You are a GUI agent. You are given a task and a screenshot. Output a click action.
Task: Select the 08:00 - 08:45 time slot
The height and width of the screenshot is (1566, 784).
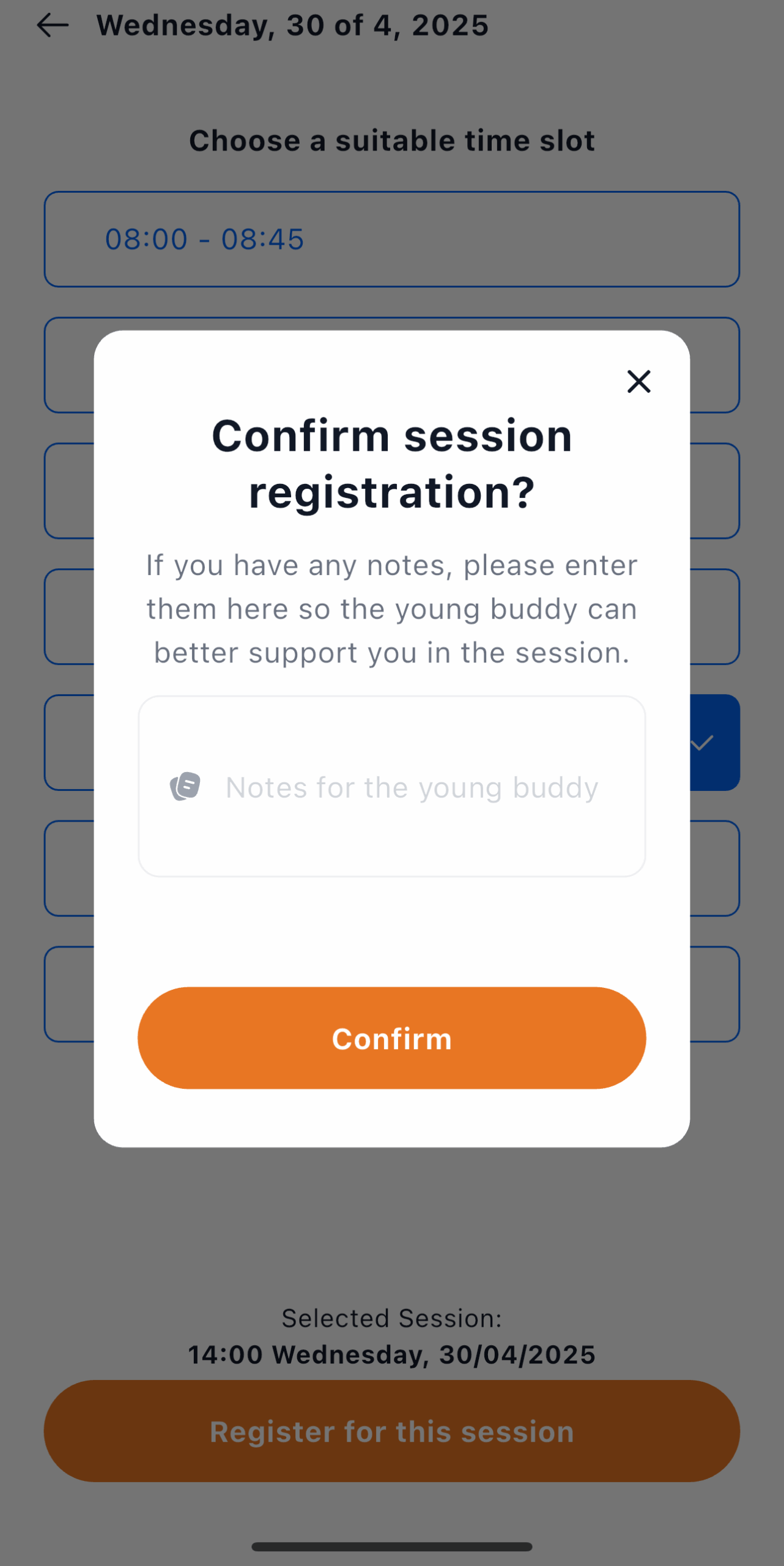392,239
